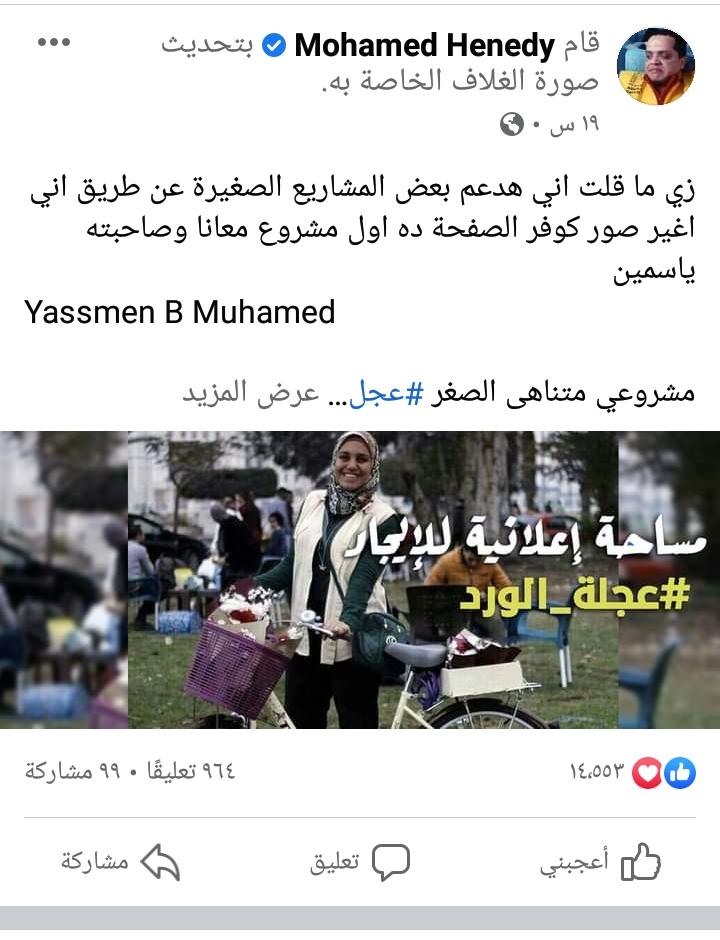720x940 pixels.
Task: Open the Mohamed Henedy page name link
Action: pyautogui.click(x=424, y=45)
